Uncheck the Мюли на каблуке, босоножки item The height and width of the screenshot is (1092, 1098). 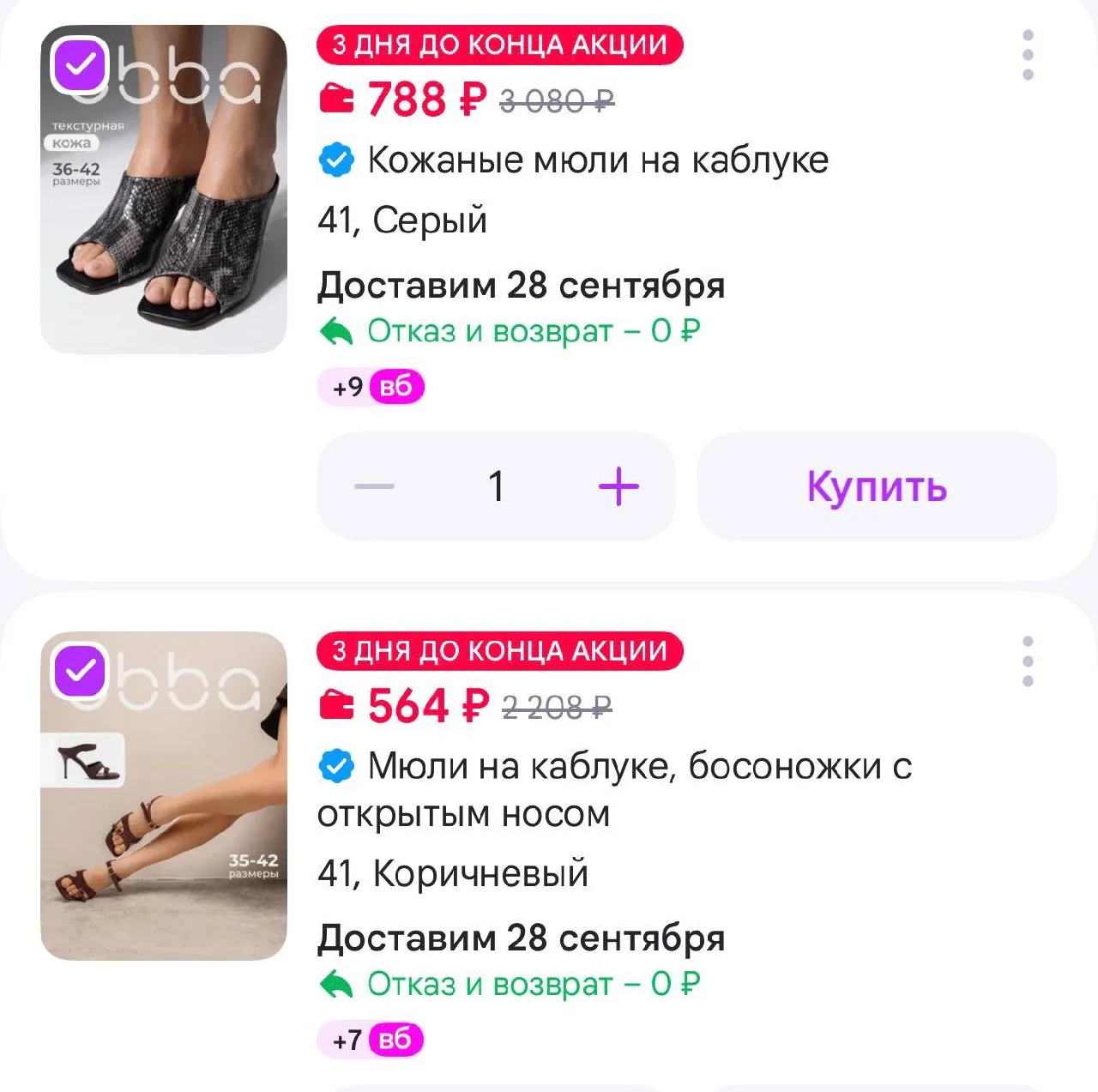click(x=80, y=670)
